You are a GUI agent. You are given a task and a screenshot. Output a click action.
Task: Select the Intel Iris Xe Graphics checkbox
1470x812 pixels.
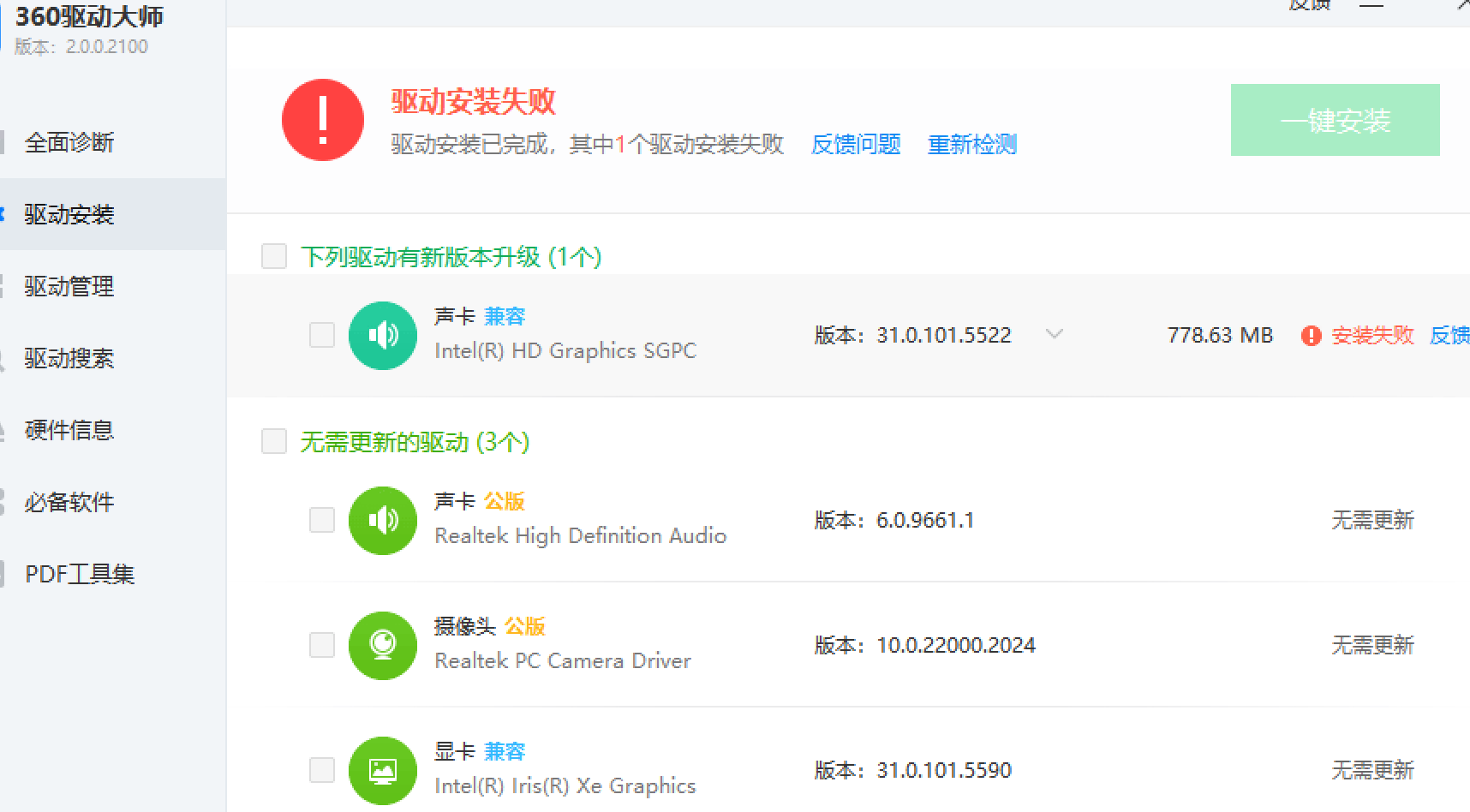[x=322, y=770]
